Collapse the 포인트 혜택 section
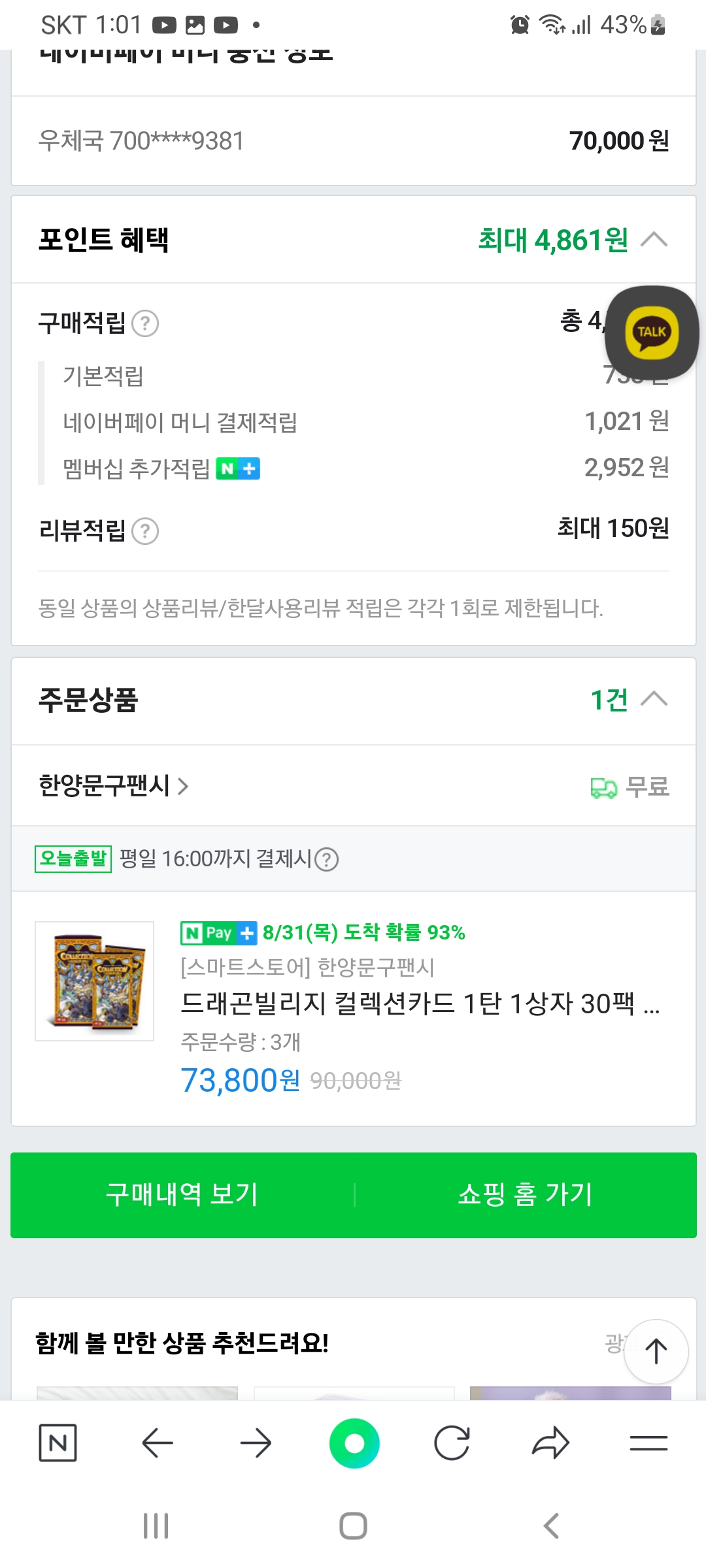Screen dimensions: 706x1568 click(654, 240)
